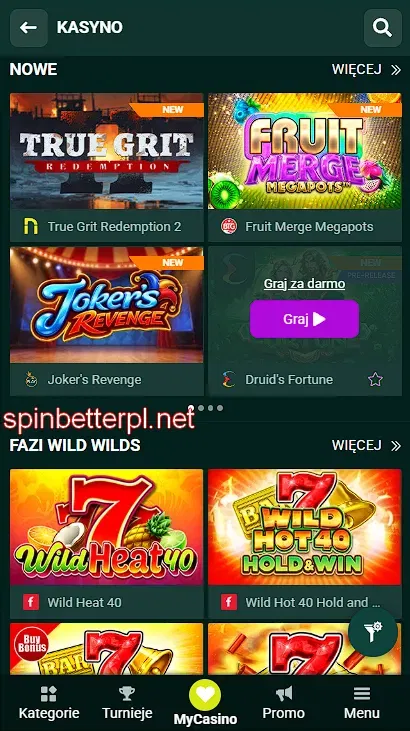The image size is (410, 731).
Task: Favorite Druid's Fortune with the star
Action: (375, 379)
